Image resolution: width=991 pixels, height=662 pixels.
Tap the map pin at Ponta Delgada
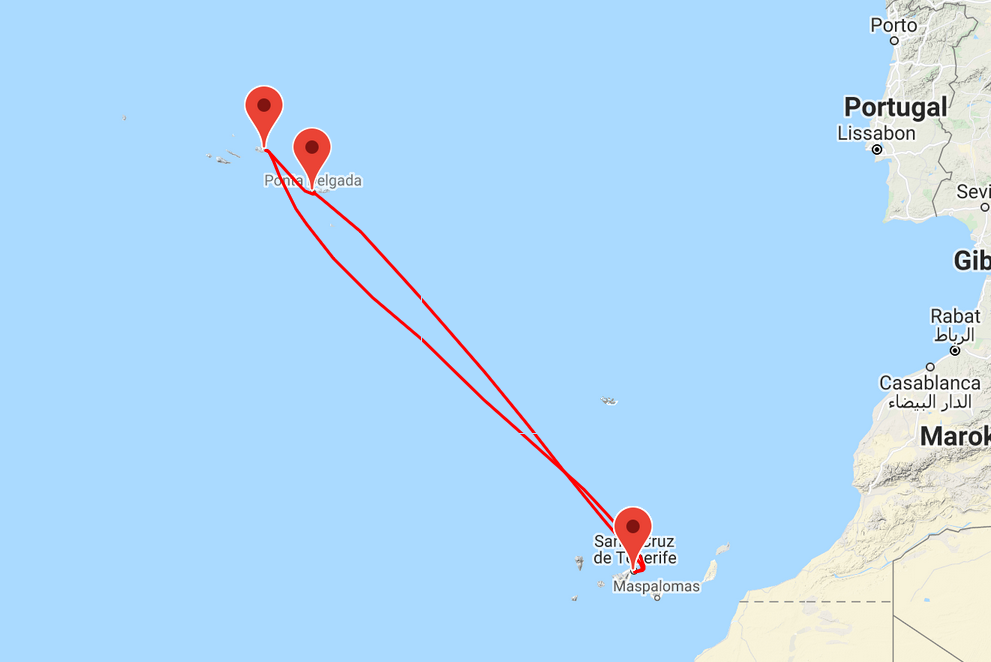[312, 152]
